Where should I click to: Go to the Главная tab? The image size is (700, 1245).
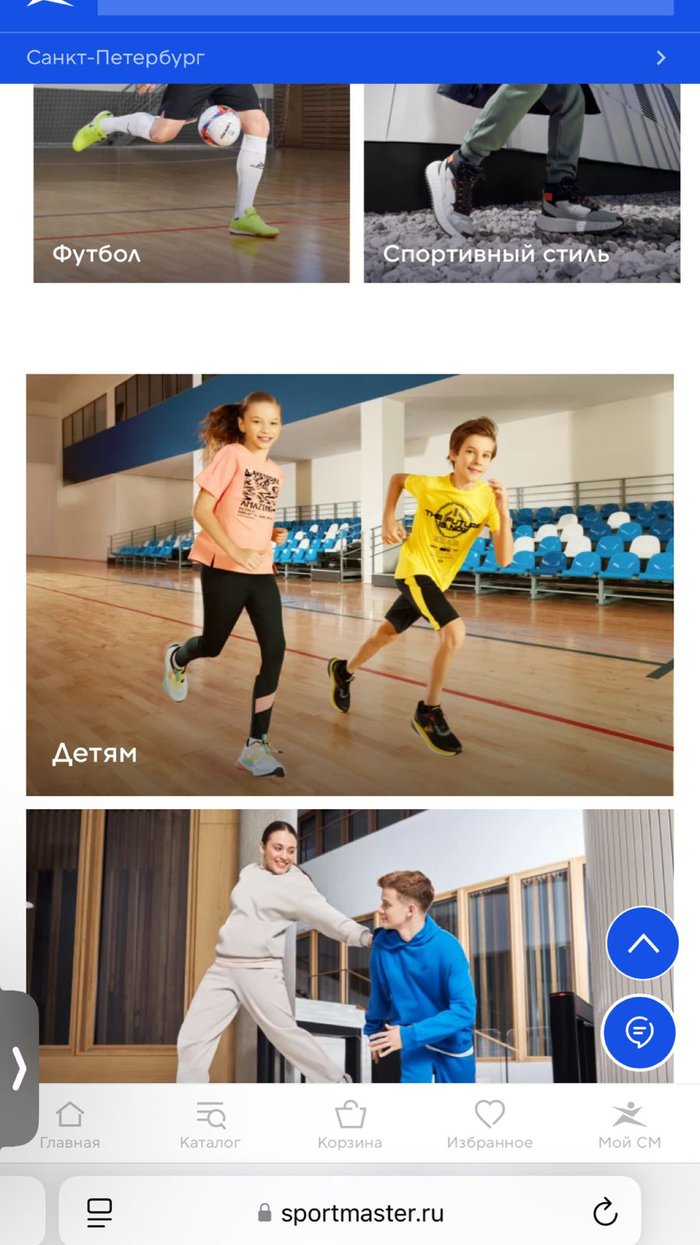point(70,1125)
